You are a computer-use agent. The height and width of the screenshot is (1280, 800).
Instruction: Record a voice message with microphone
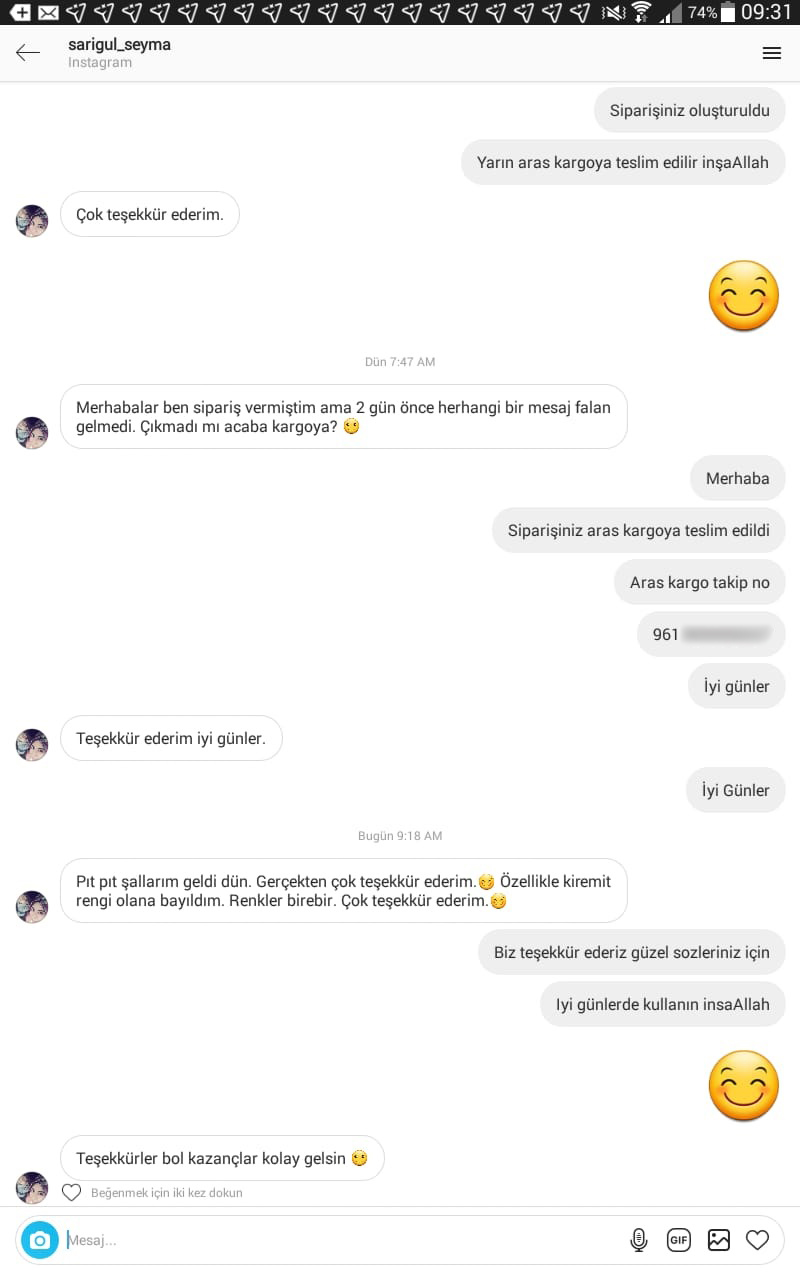(639, 1240)
